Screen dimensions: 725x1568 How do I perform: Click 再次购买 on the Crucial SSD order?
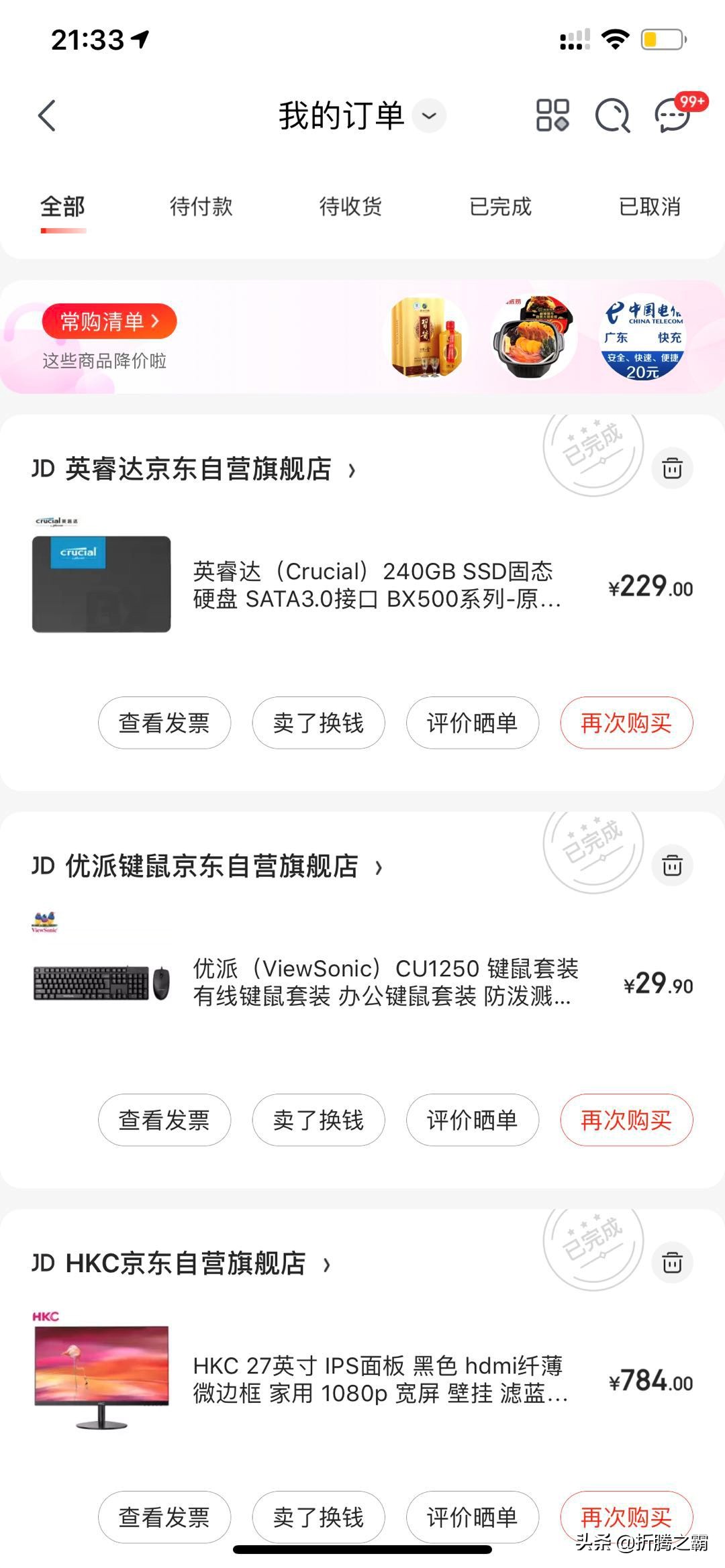(626, 723)
